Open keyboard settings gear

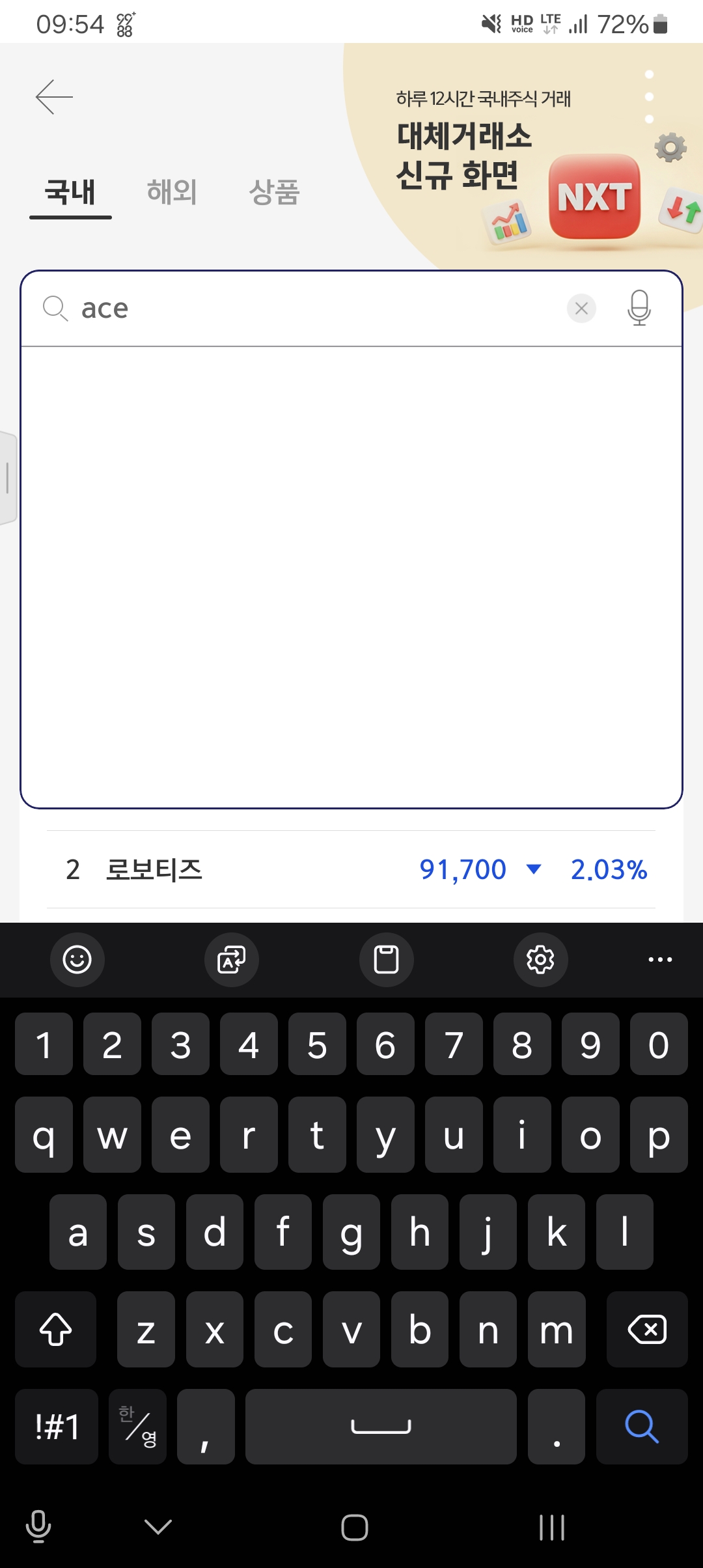pyautogui.click(x=540, y=959)
